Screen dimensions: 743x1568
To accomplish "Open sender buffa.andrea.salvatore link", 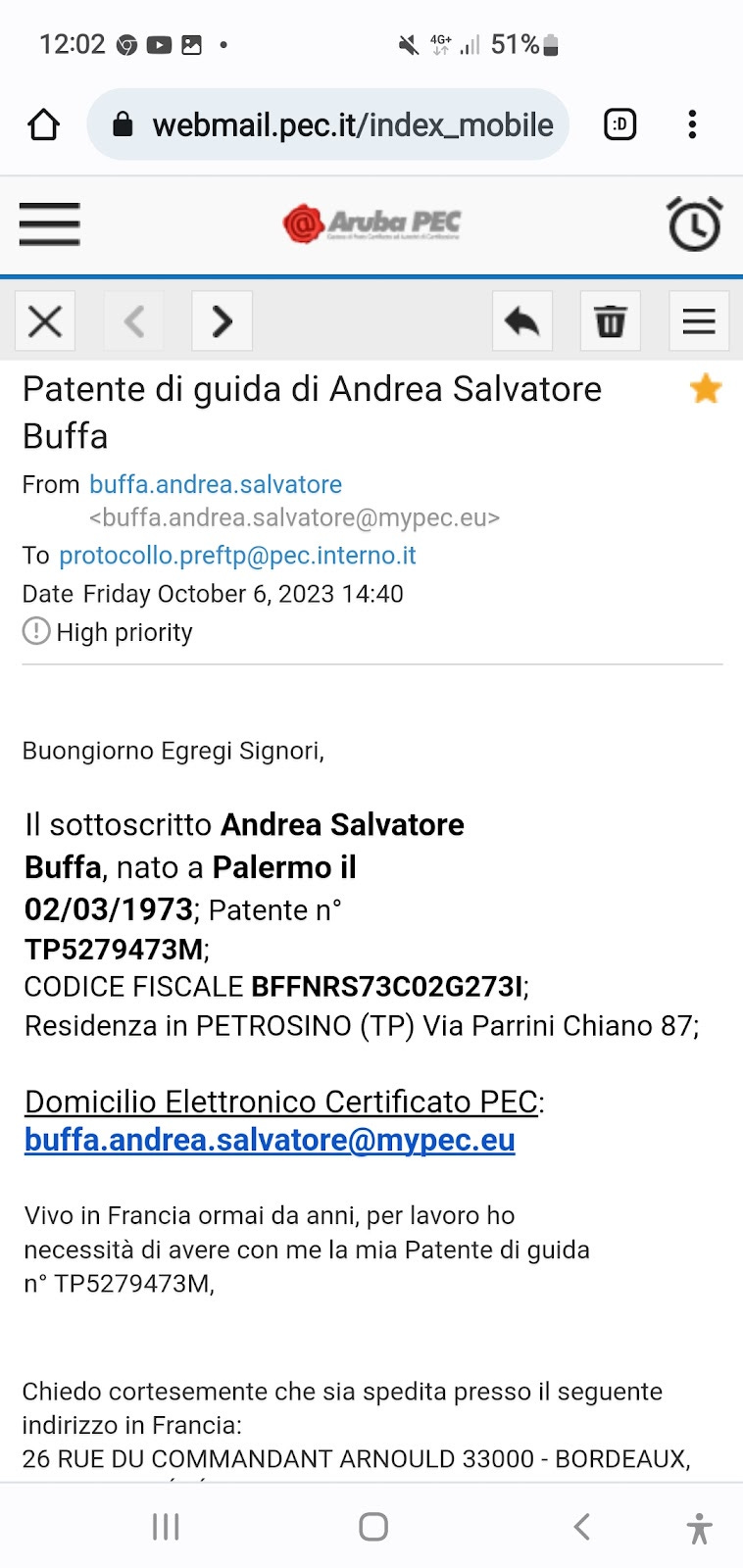I will point(216,484).
